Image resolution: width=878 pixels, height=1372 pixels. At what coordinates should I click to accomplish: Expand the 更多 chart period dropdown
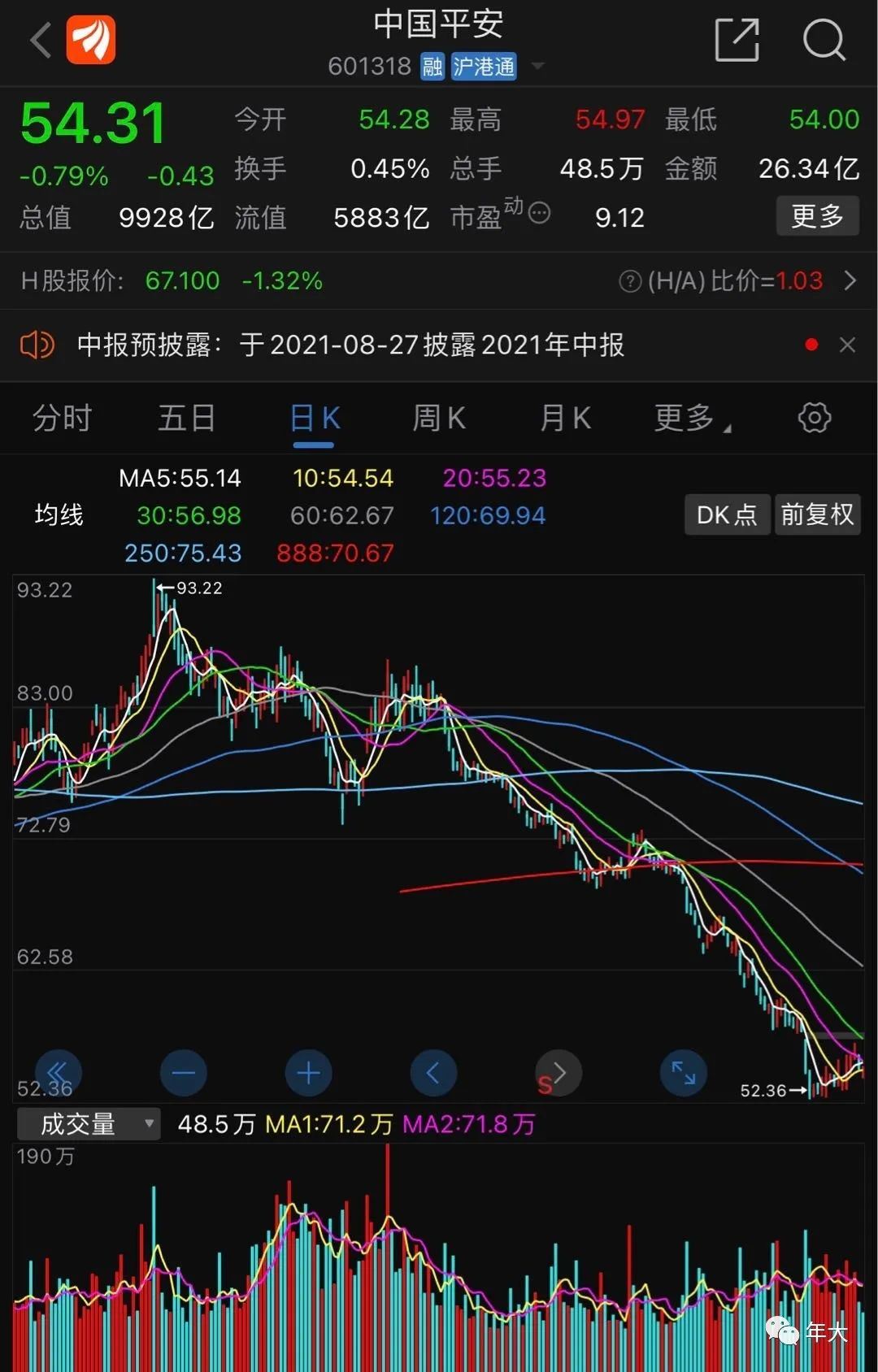click(x=691, y=419)
